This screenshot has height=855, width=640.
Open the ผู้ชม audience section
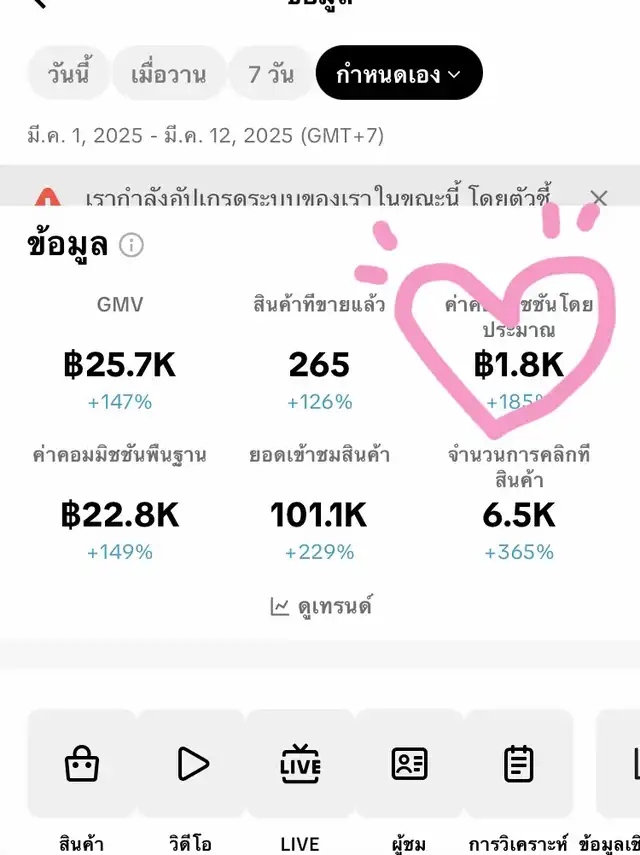pos(409,765)
